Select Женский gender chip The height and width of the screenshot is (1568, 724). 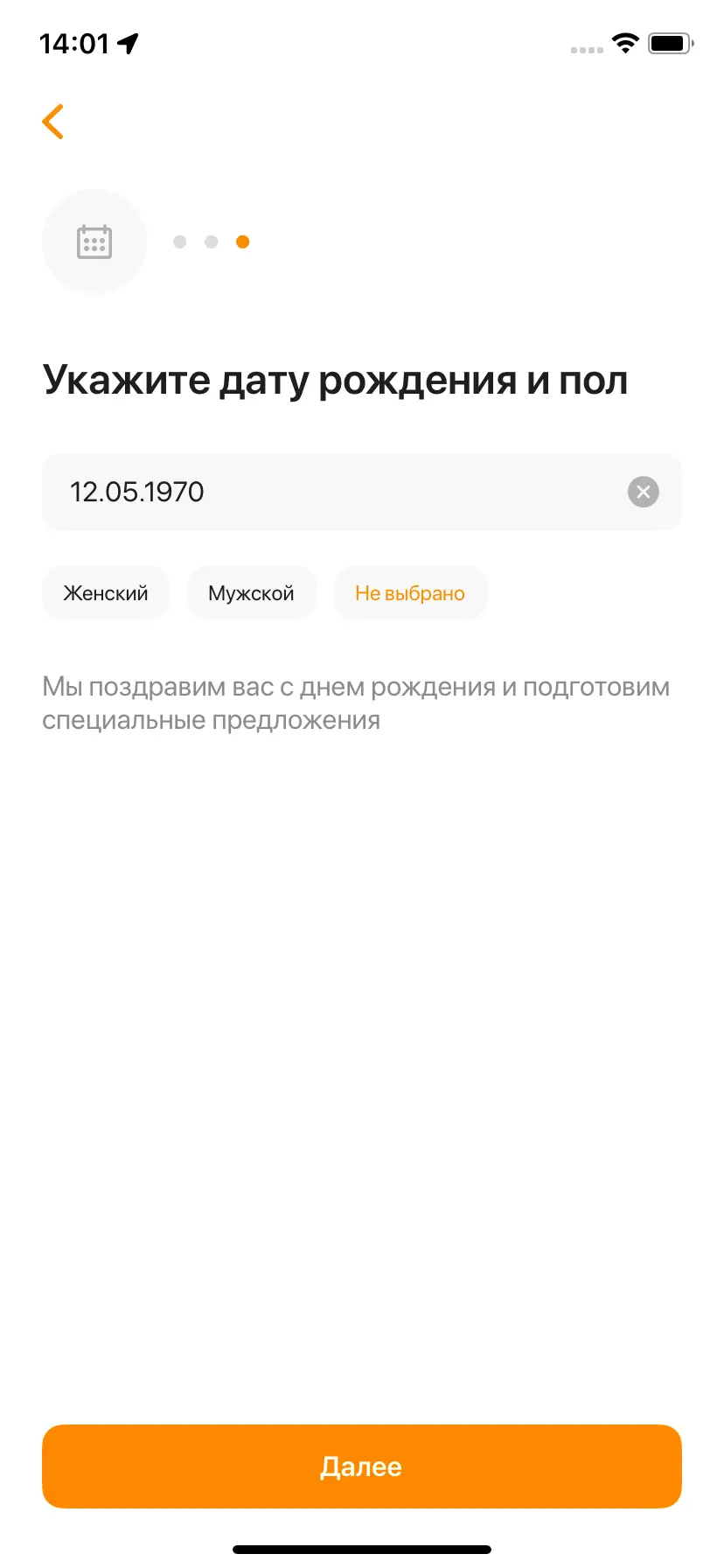(x=106, y=593)
